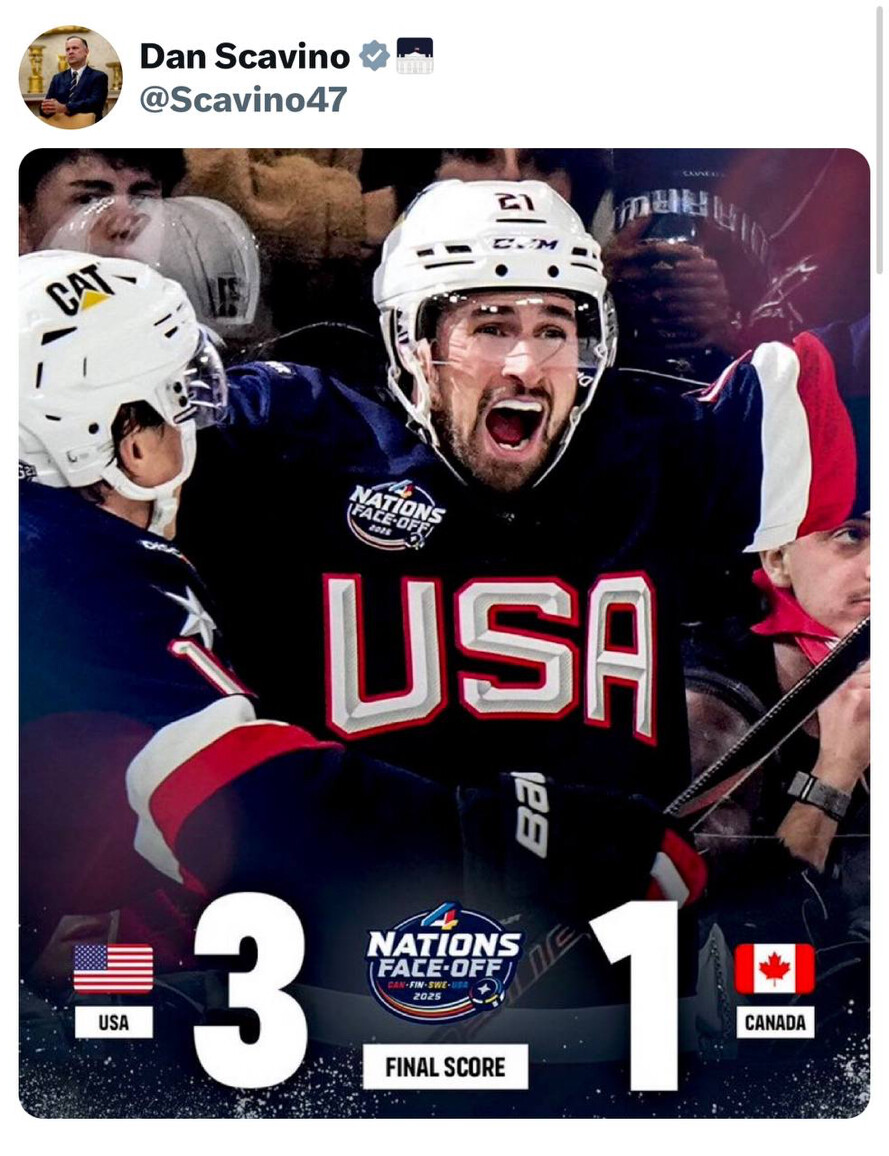Open the USA 3–1 Canada post image

(x=444, y=632)
